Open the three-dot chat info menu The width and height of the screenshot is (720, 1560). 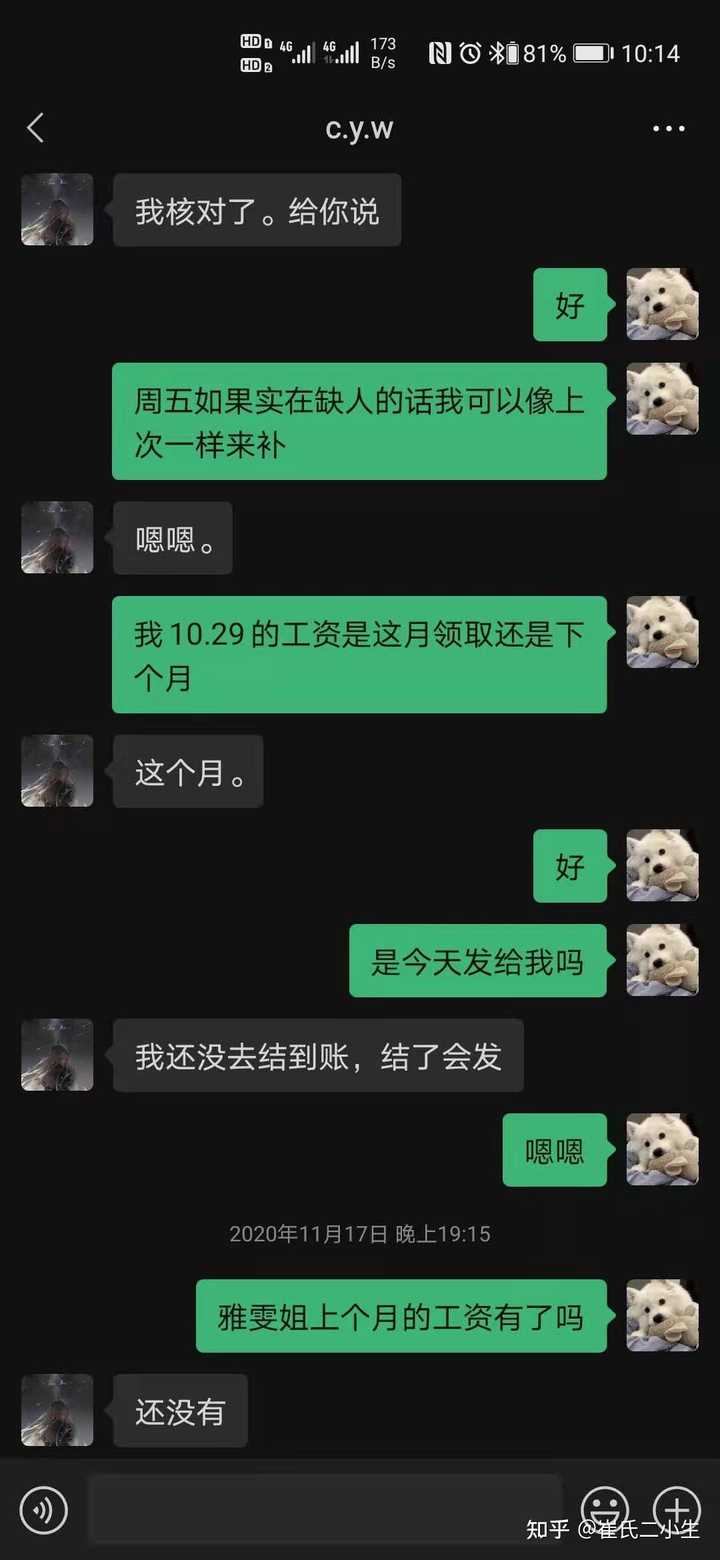[668, 129]
